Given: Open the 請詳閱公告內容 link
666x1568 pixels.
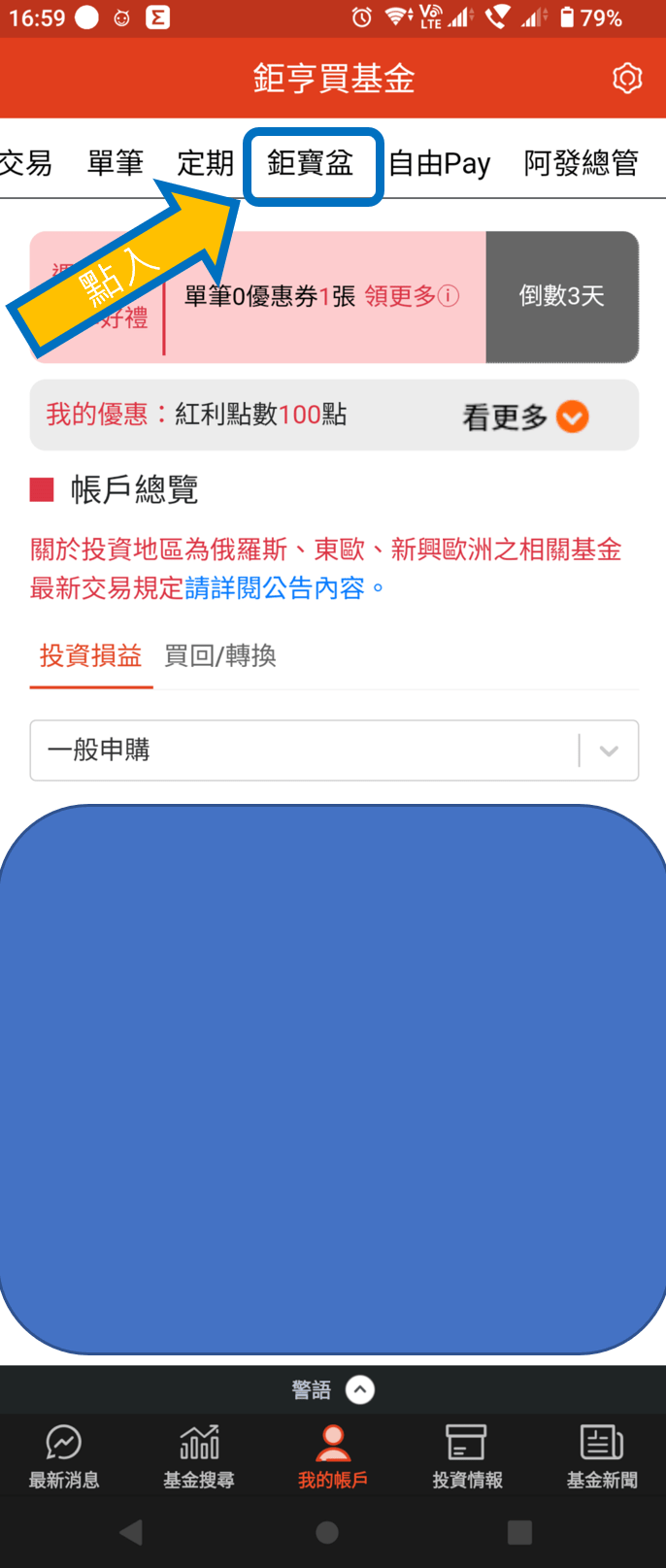Looking at the screenshot, I should coord(275,587).
